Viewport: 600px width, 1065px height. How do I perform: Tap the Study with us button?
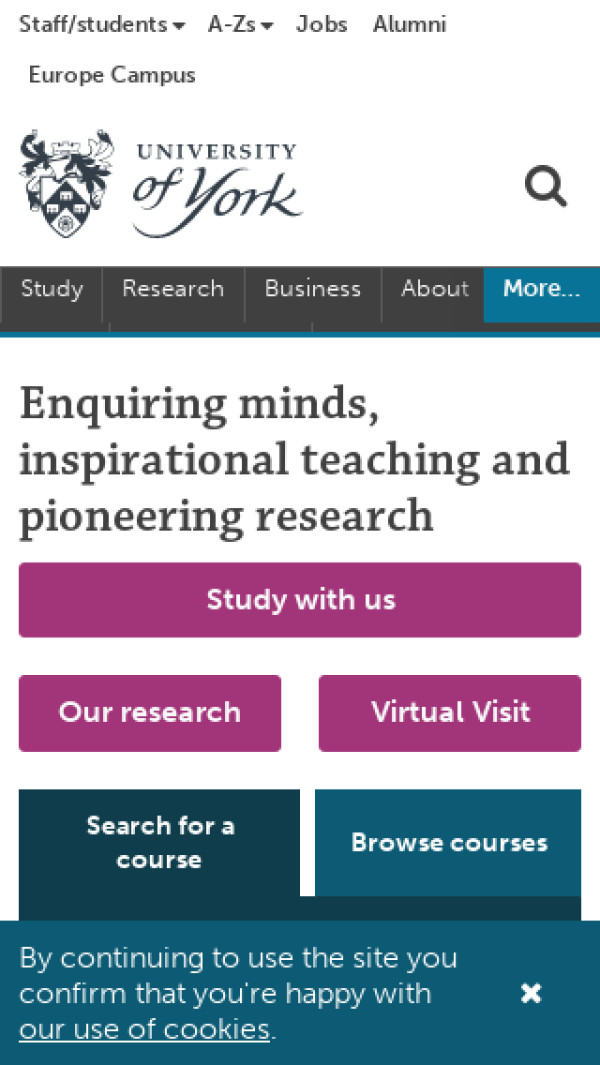[300, 600]
